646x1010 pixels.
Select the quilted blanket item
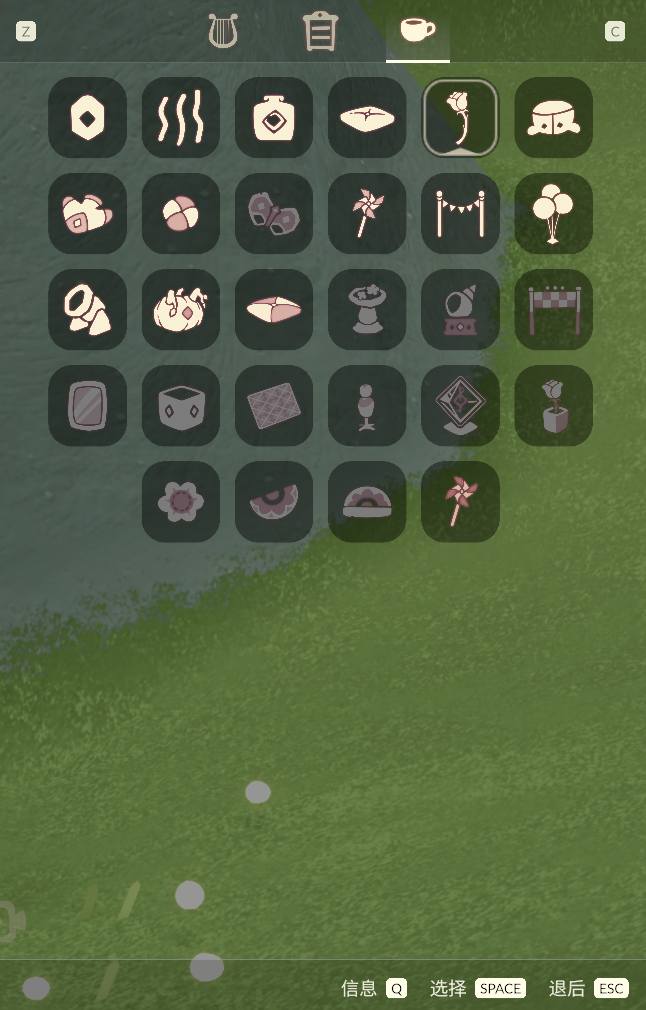(273, 406)
